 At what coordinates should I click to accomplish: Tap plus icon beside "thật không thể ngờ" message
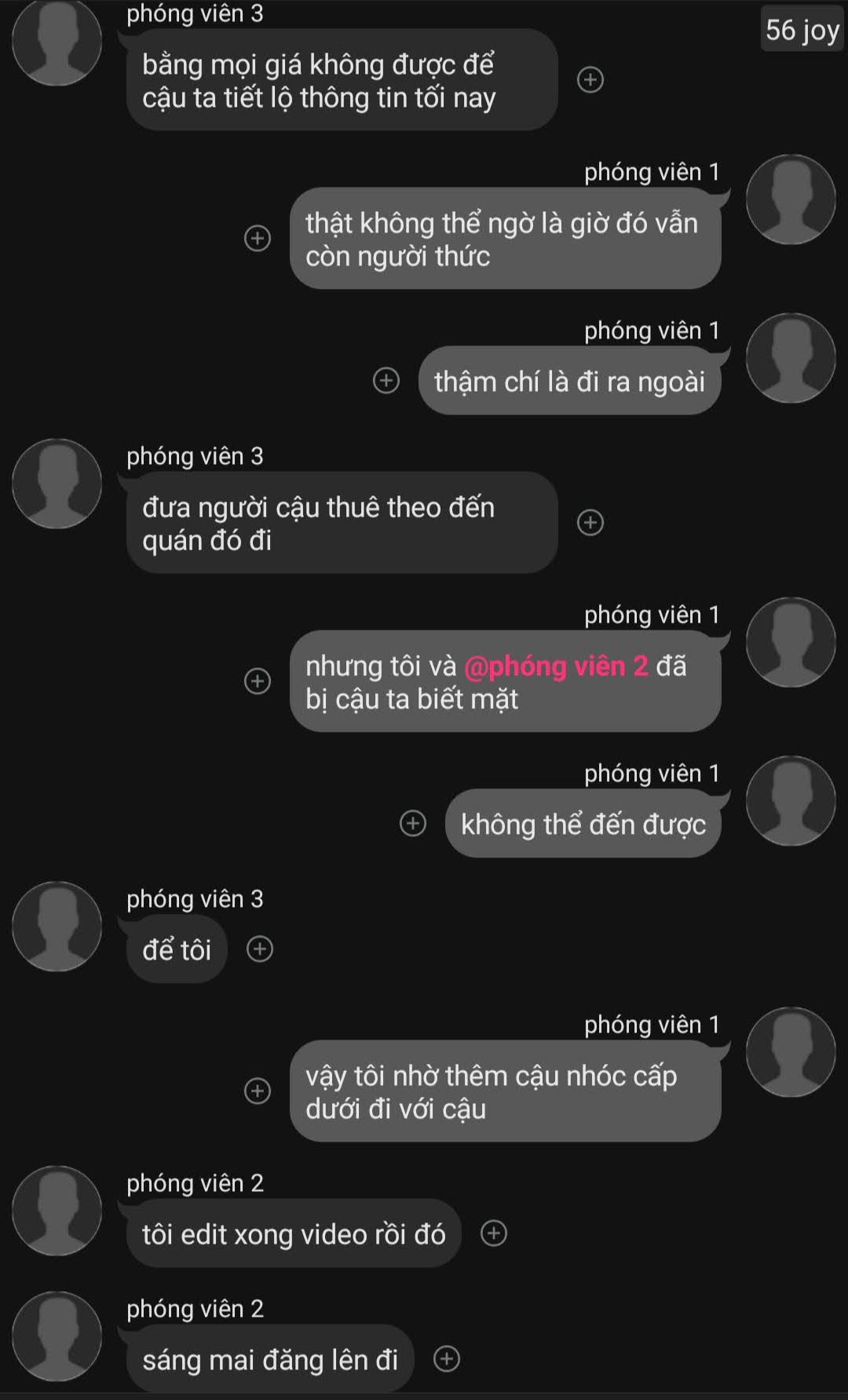tap(258, 238)
